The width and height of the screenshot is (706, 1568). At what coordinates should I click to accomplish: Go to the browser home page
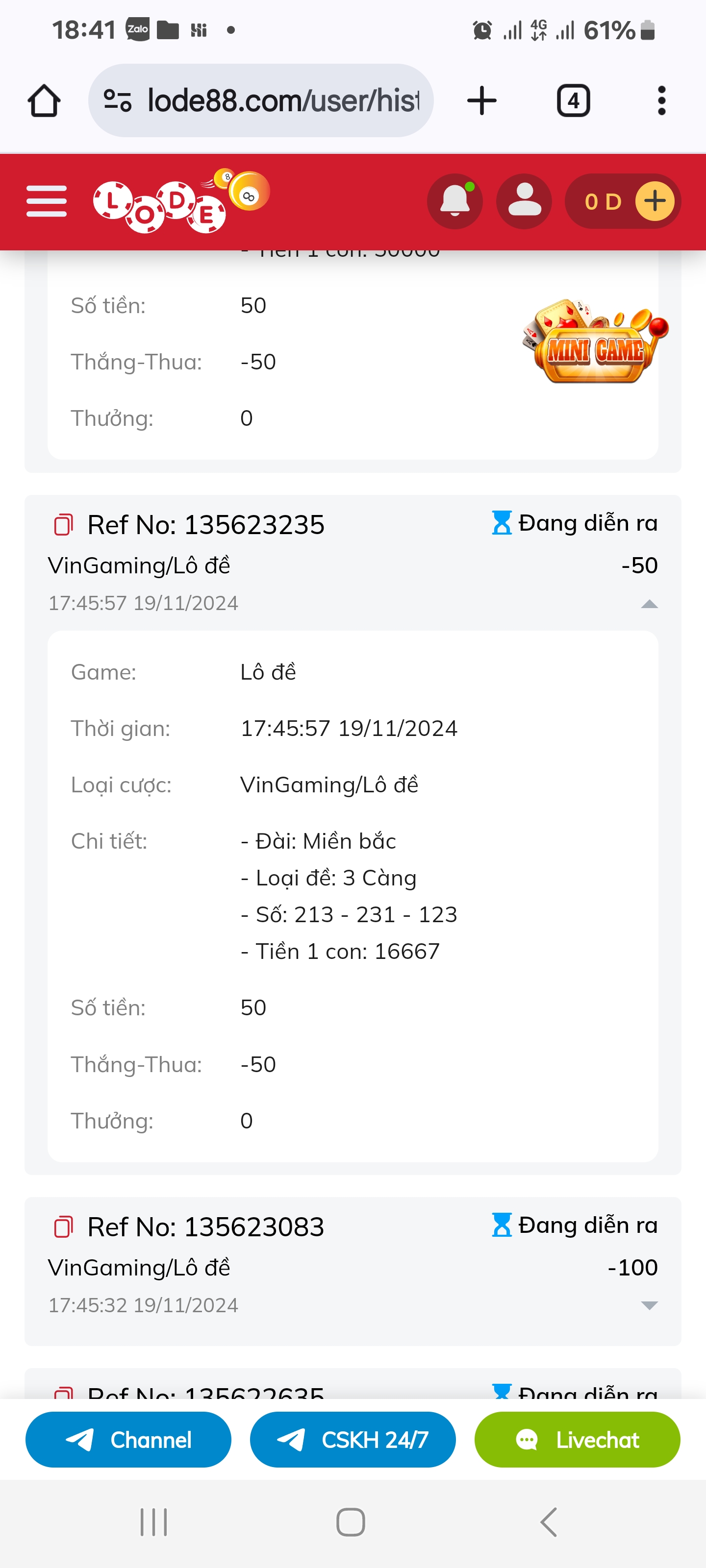pos(44,100)
